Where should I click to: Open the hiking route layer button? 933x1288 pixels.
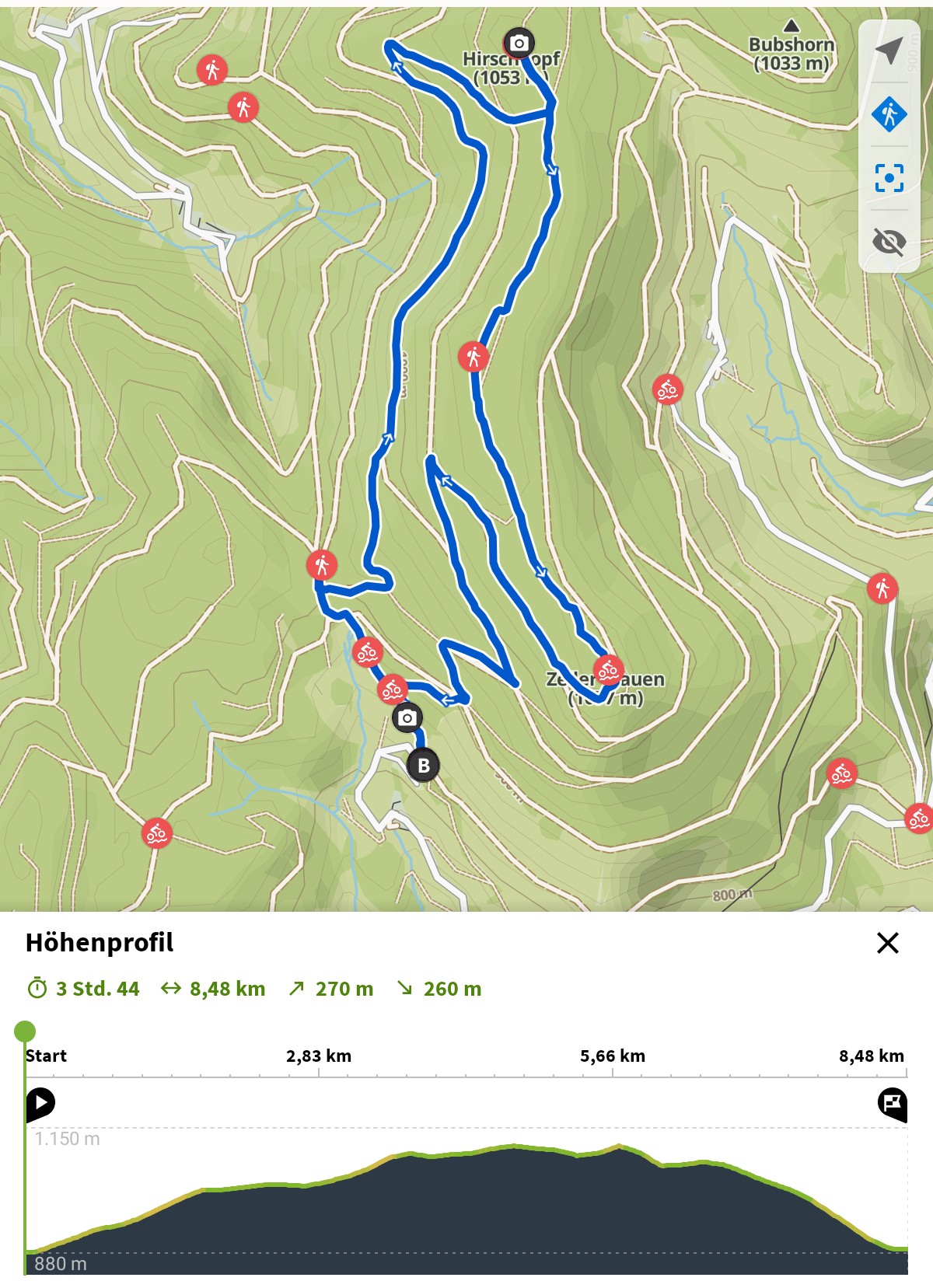point(889,115)
